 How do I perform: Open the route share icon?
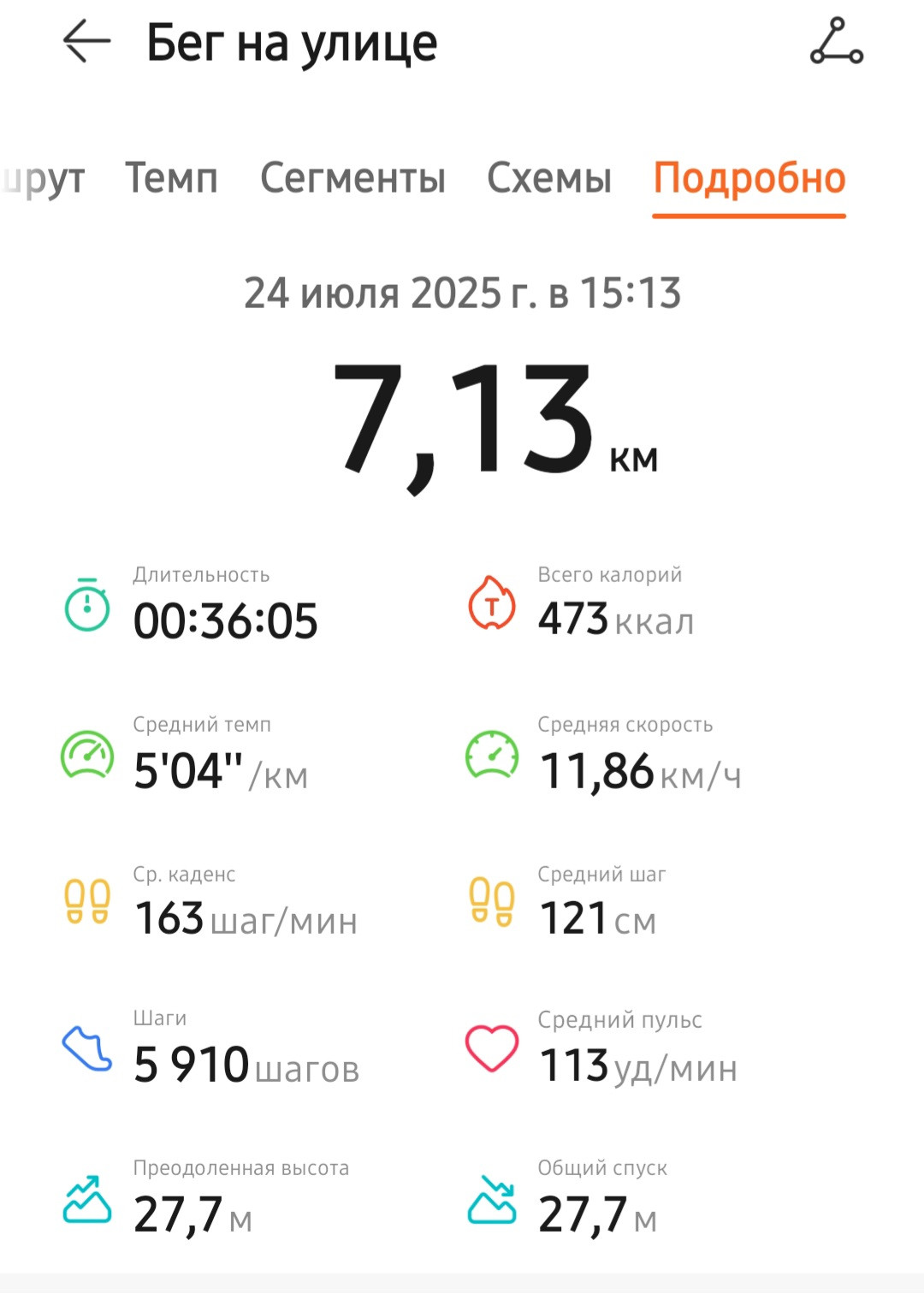click(837, 41)
